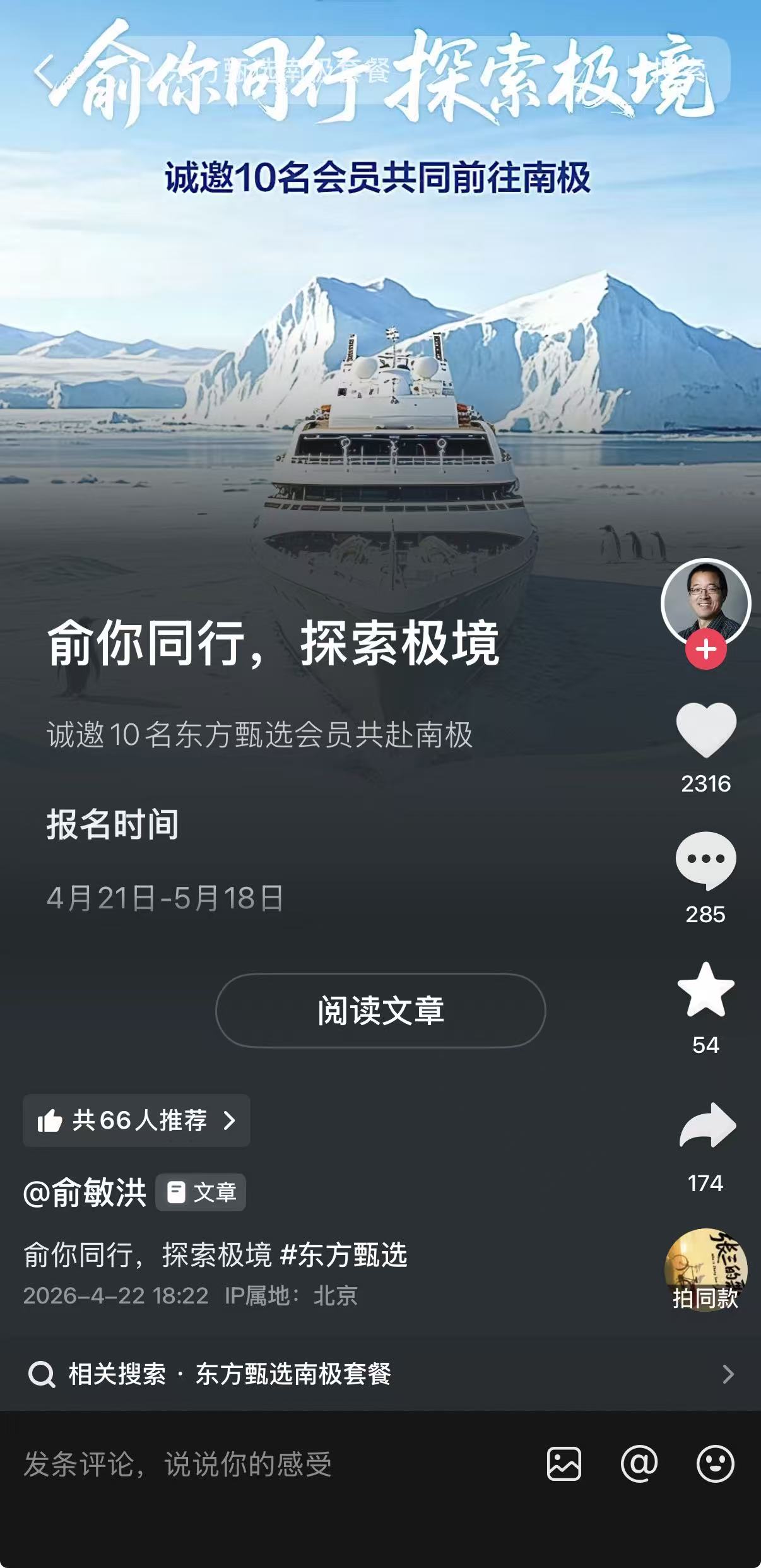Viewport: 761px width, 1568px height.
Task: Open the search box at the top
Action: pos(379,71)
